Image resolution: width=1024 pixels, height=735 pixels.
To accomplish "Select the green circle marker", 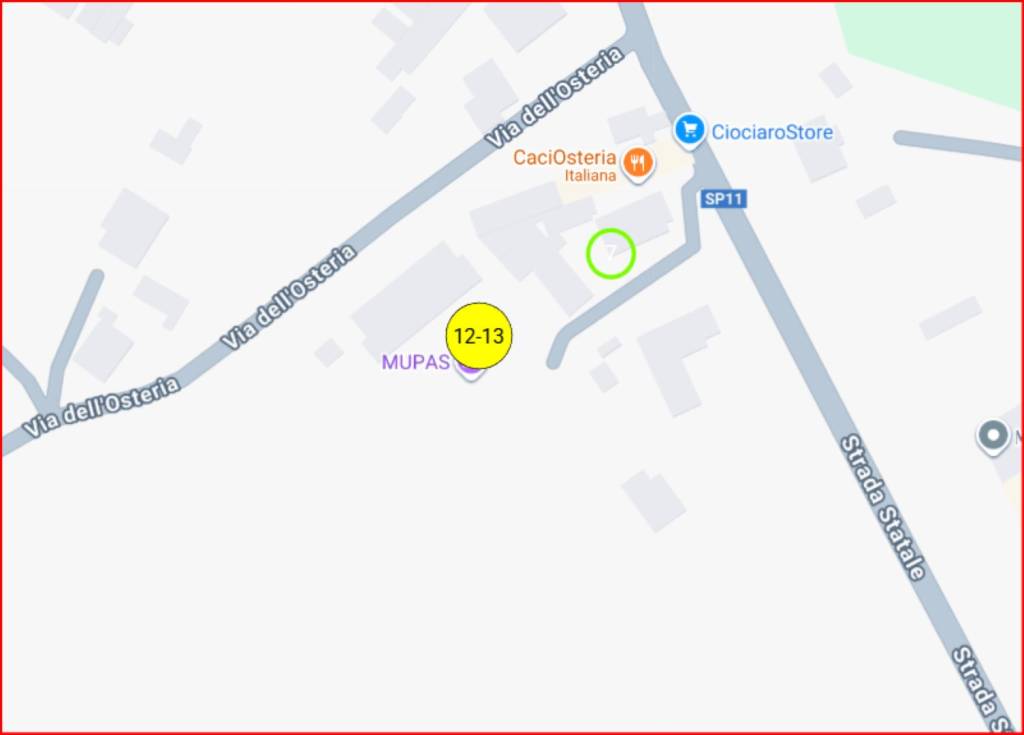I will 610,253.
